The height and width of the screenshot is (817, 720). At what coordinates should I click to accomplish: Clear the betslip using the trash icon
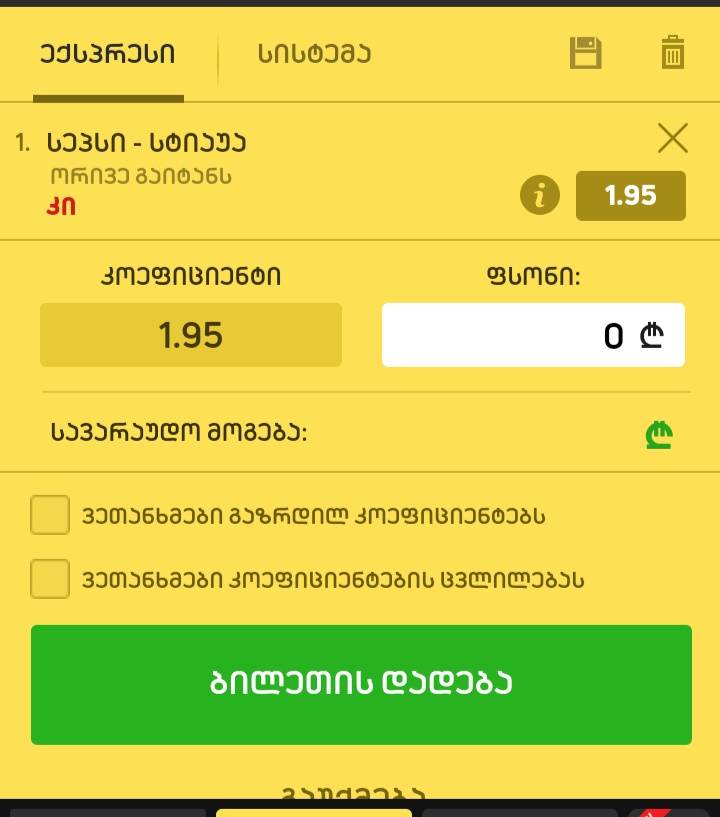tap(672, 54)
